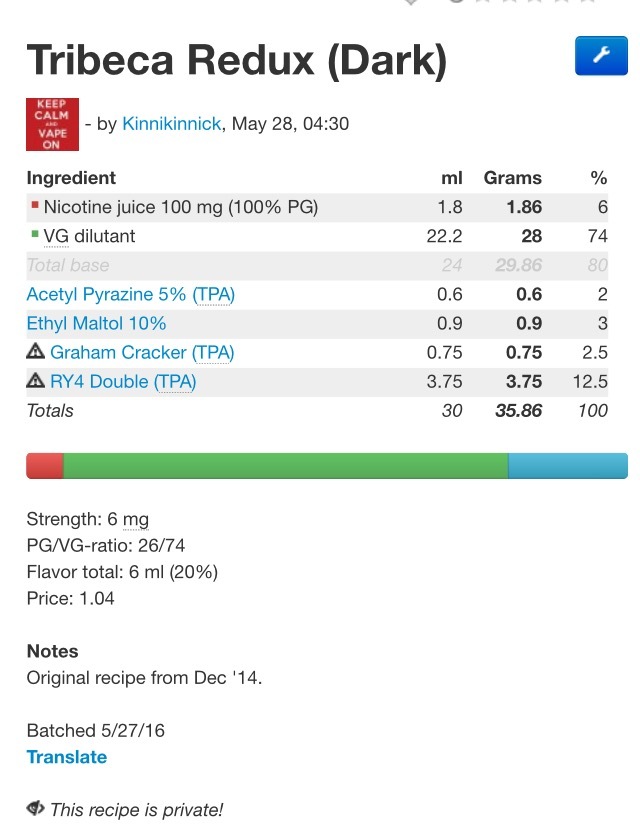The width and height of the screenshot is (640, 831).
Task: Open the Ethyl Maltol 10% flavor
Action: [x=96, y=323]
